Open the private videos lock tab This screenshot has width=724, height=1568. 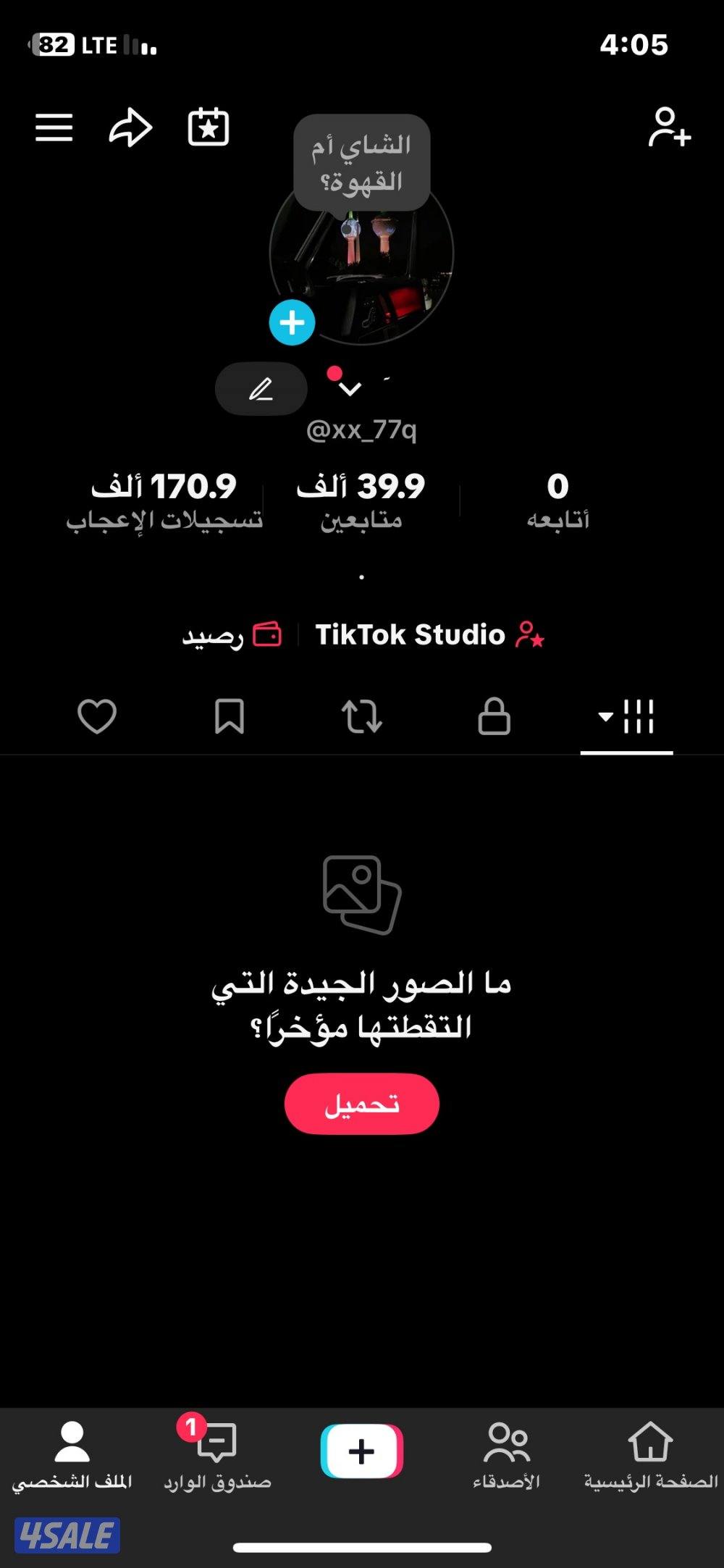pos(494,717)
